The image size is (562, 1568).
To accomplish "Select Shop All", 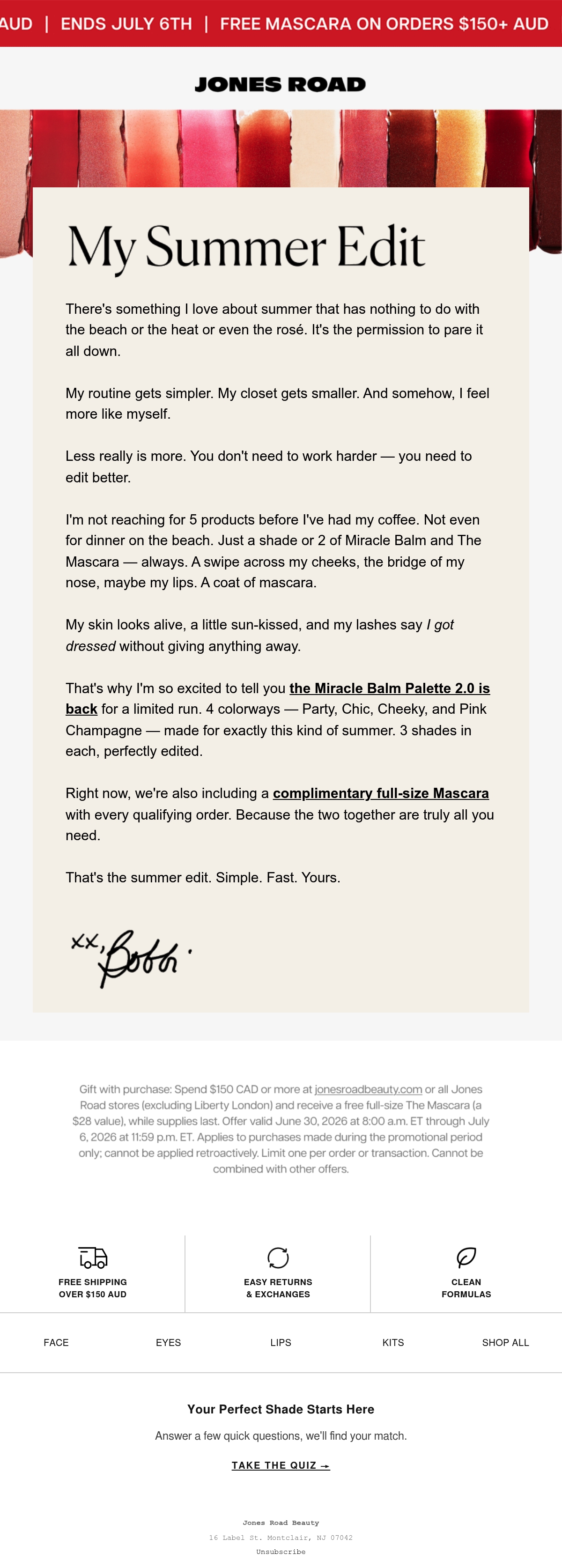I will [x=505, y=1342].
